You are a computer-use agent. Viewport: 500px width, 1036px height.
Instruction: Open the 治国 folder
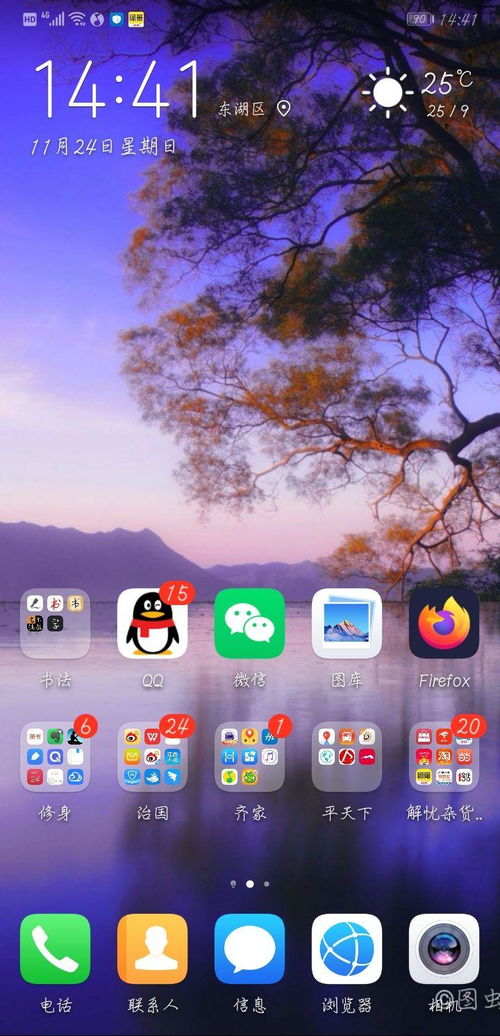point(152,757)
